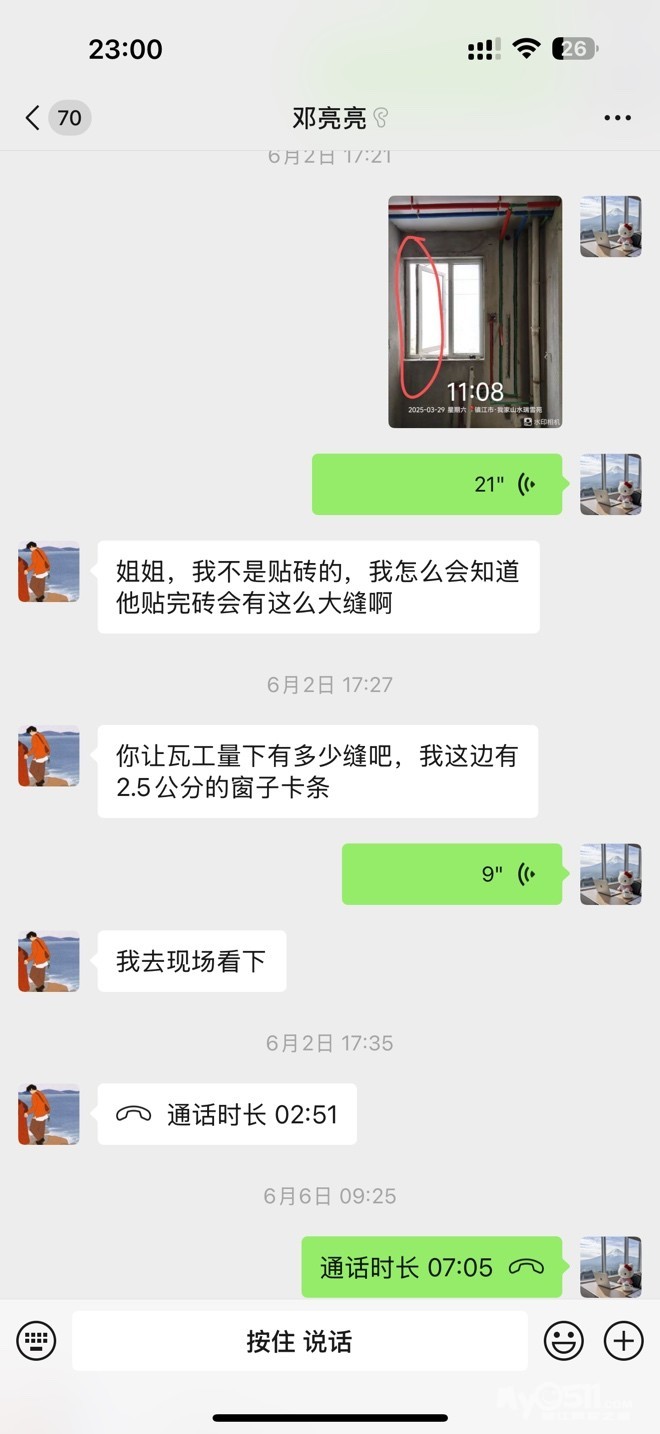
Task: Redial from the 07:05 call record
Action: (x=432, y=1268)
